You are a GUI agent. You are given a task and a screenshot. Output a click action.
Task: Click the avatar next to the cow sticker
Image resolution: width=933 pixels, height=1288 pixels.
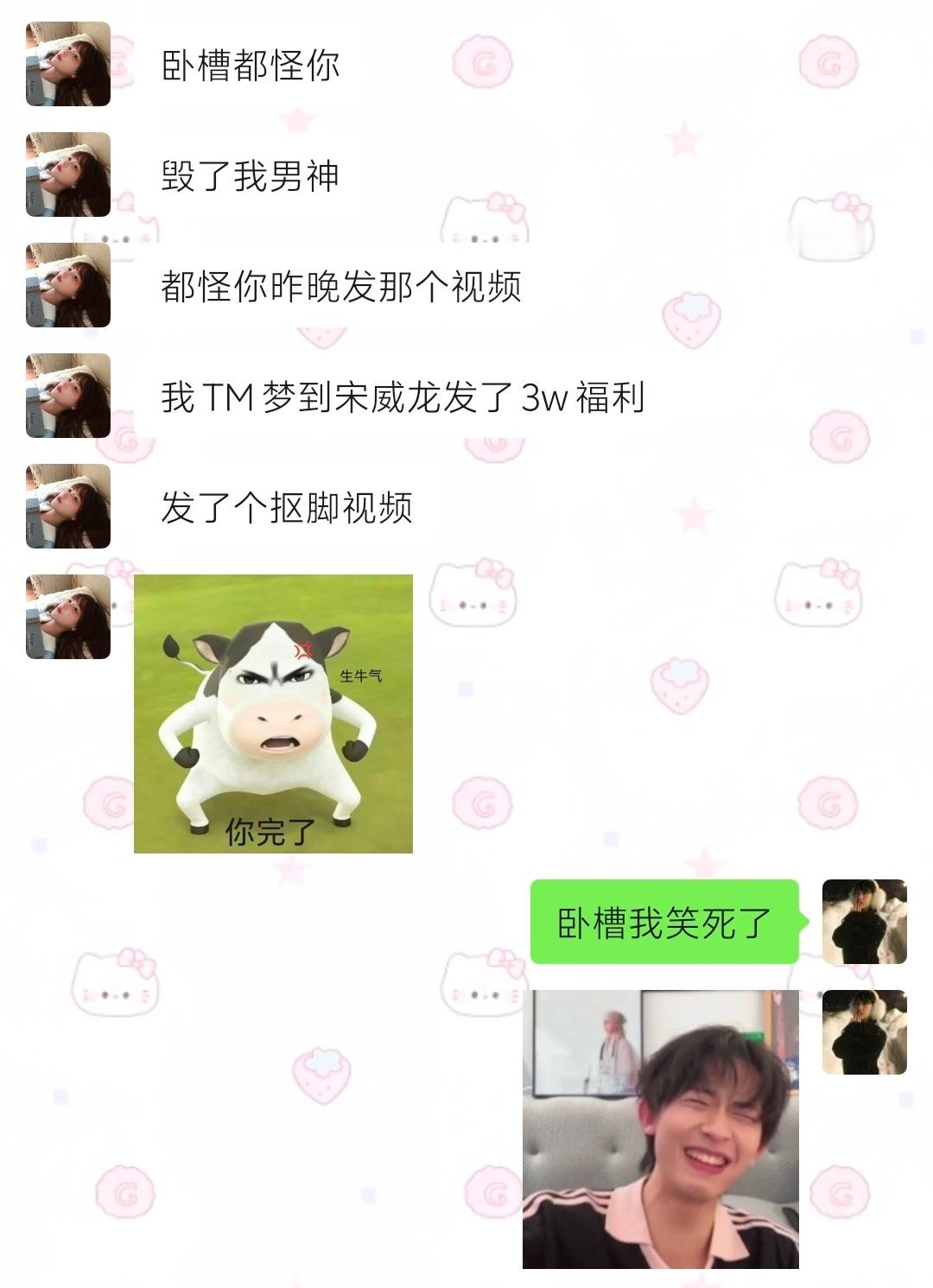[x=67, y=615]
